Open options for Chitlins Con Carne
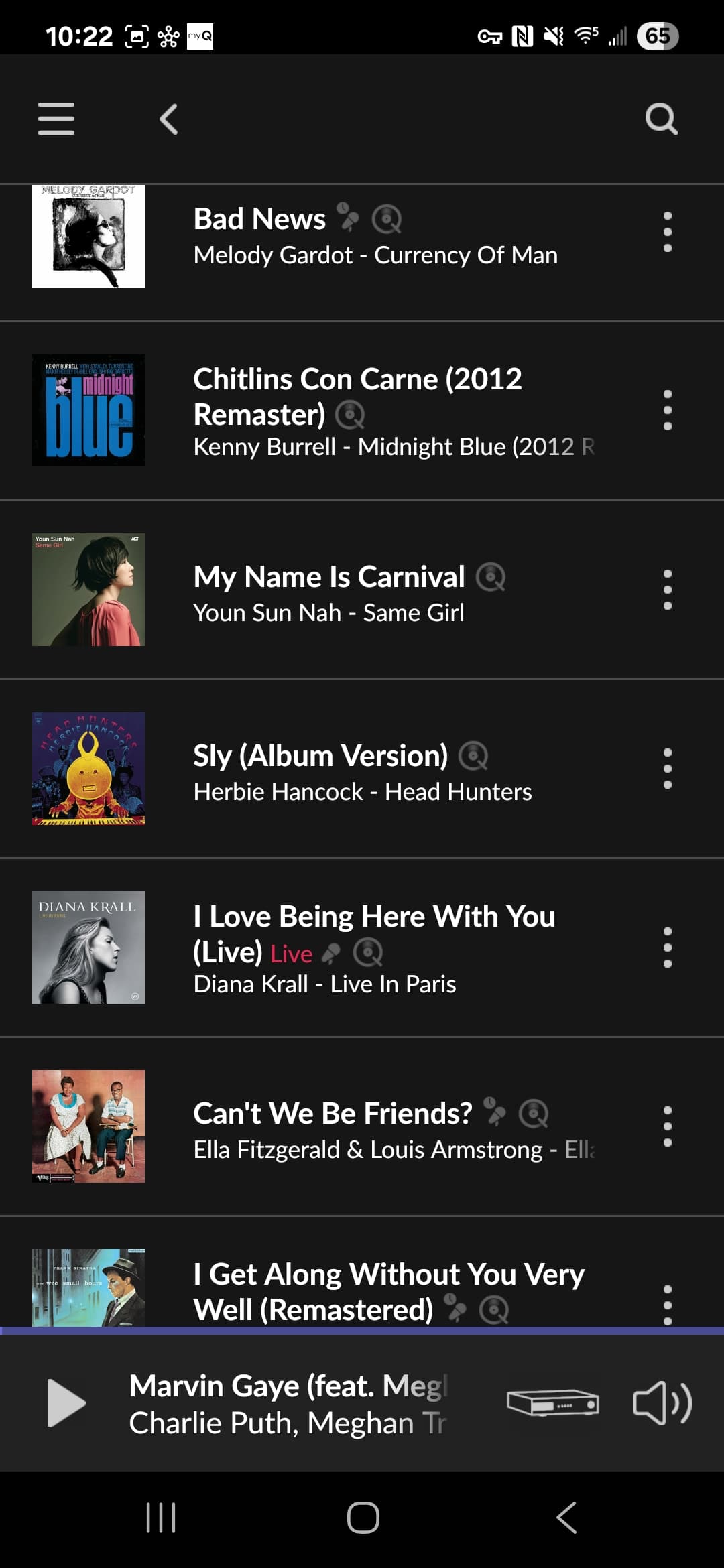 click(x=667, y=410)
